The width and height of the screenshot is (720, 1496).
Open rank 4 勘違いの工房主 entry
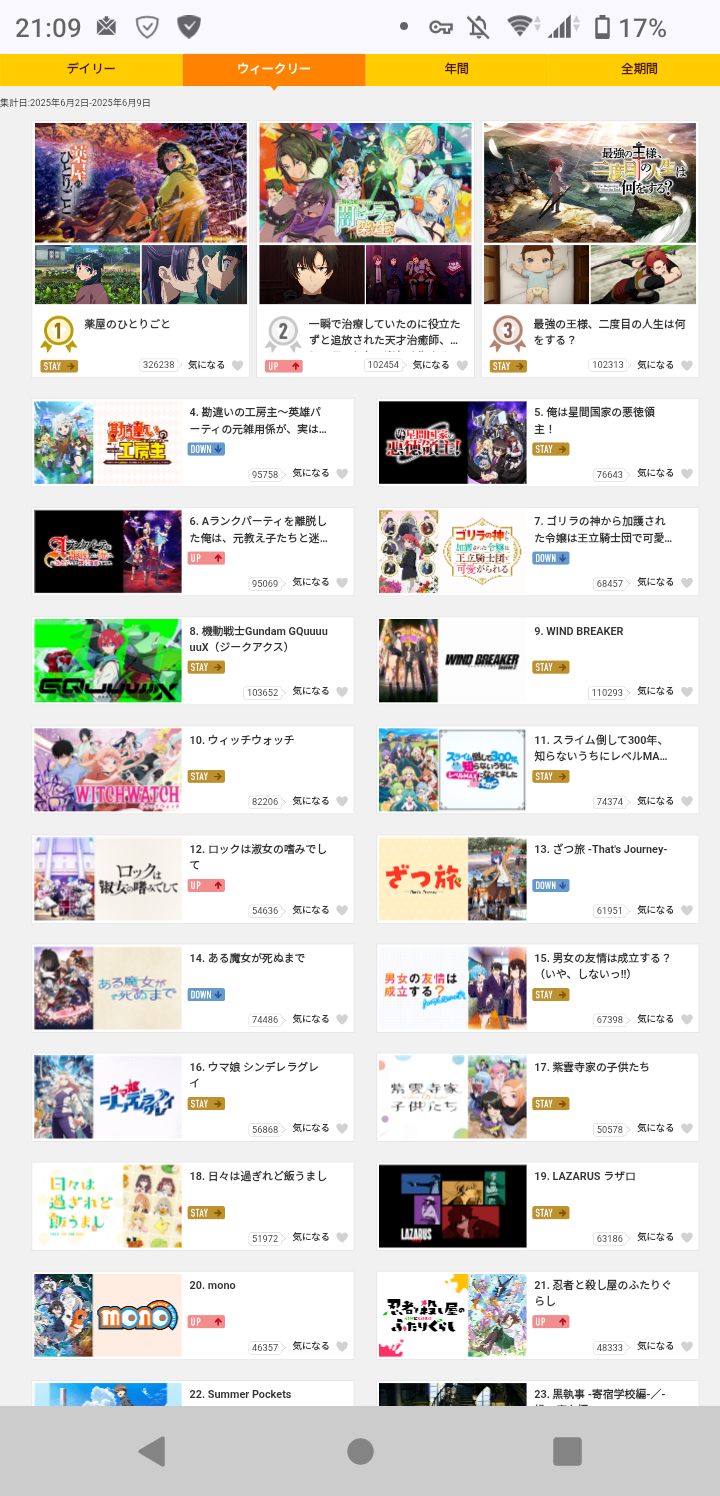coord(193,443)
